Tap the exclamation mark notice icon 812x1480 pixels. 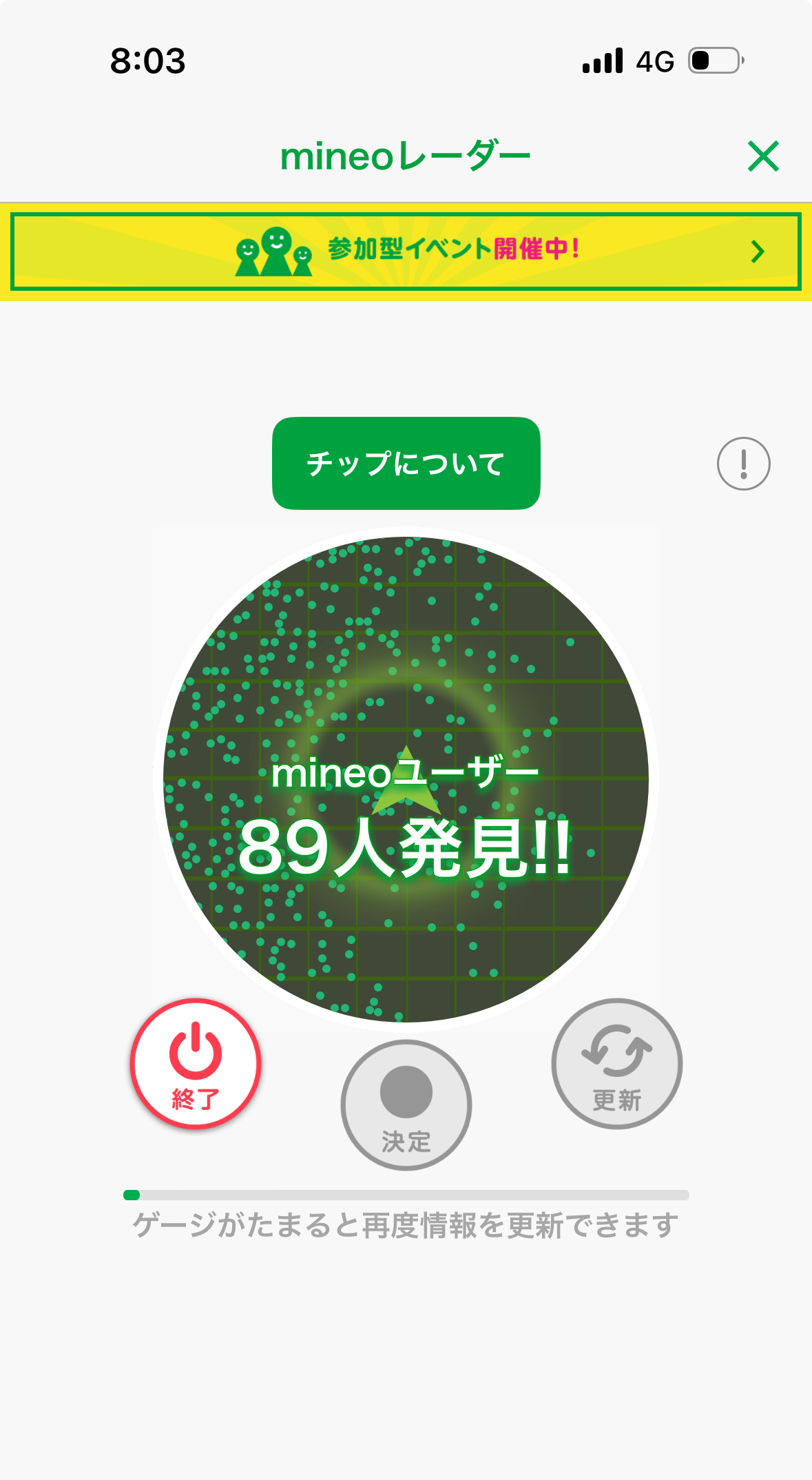click(x=743, y=464)
